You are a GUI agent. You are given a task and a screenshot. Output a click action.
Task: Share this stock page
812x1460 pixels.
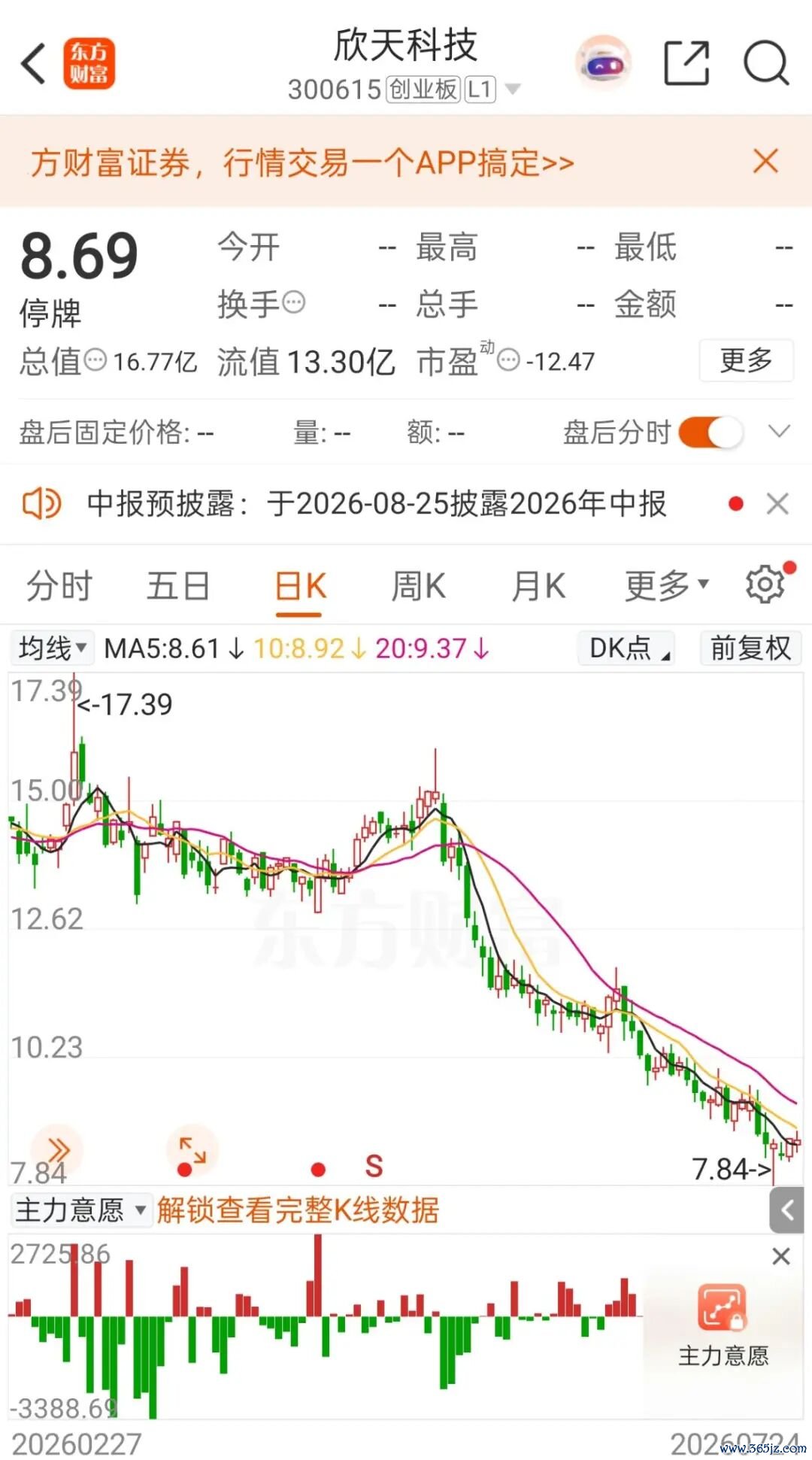point(686,63)
